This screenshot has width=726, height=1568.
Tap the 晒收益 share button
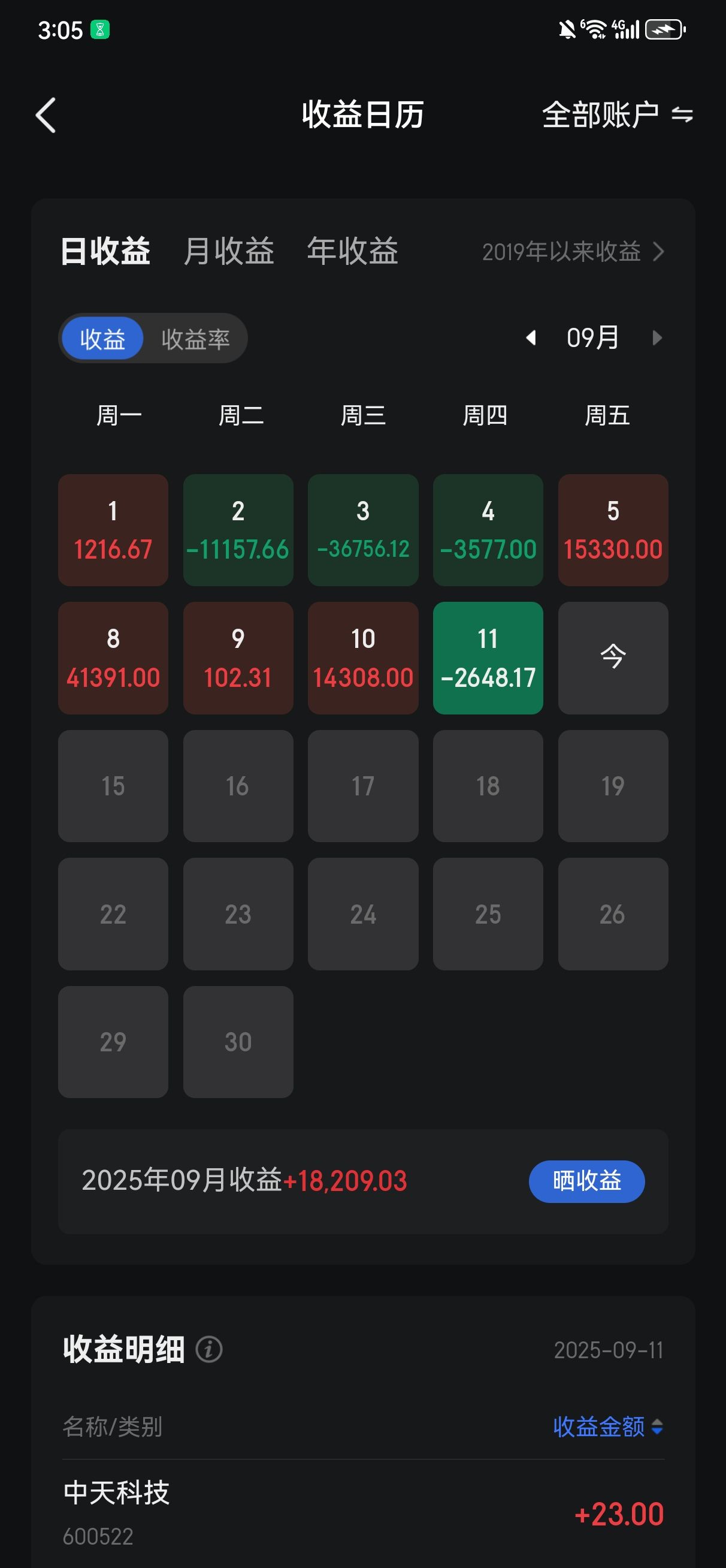click(x=586, y=1181)
